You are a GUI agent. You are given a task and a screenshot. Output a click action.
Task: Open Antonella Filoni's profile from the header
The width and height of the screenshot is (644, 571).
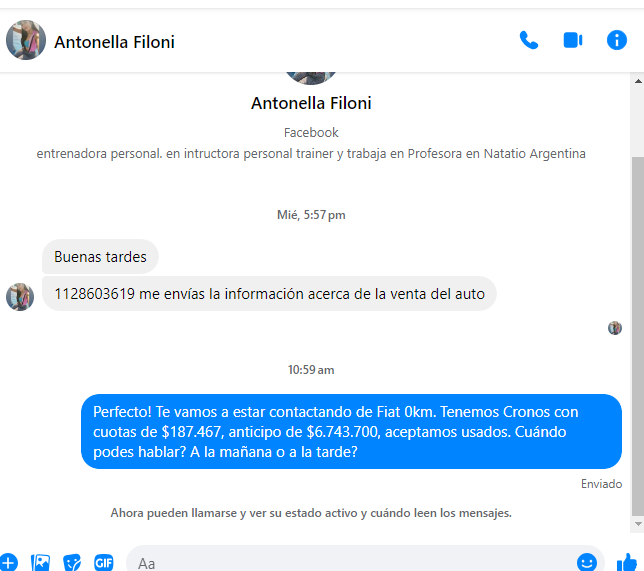point(114,42)
